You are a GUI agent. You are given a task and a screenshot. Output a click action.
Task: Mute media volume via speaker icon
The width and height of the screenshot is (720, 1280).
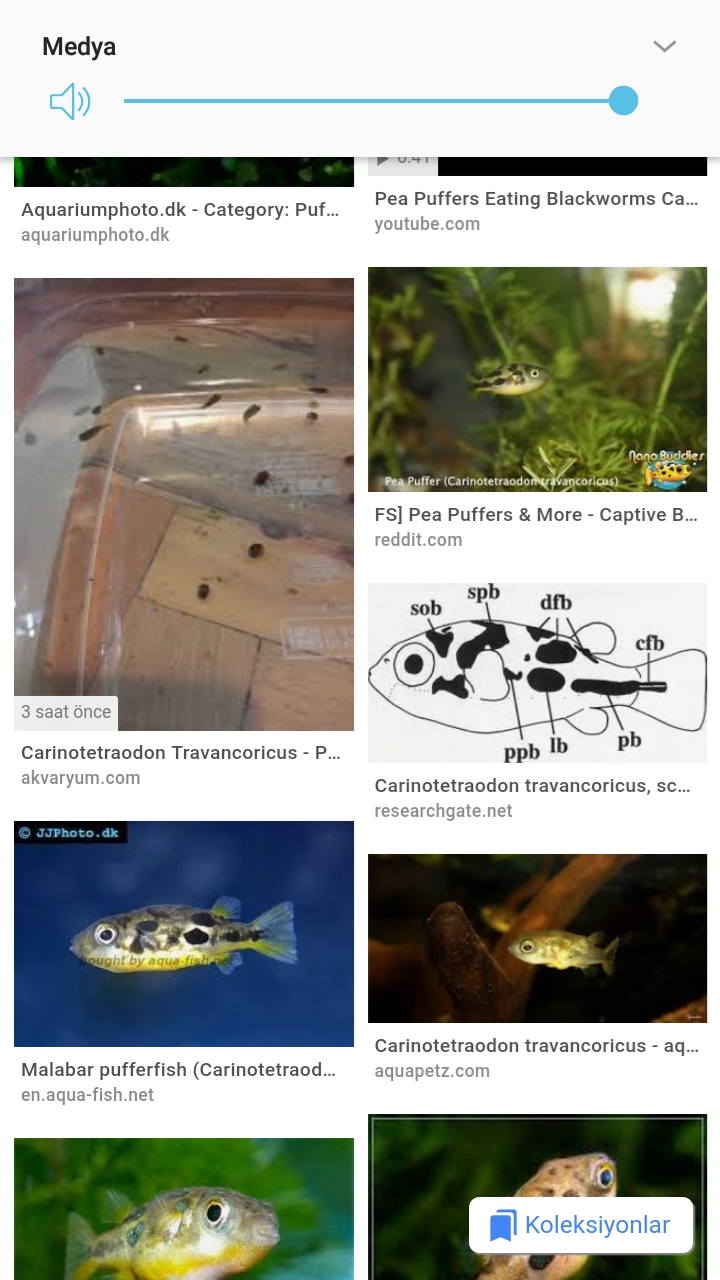[70, 101]
